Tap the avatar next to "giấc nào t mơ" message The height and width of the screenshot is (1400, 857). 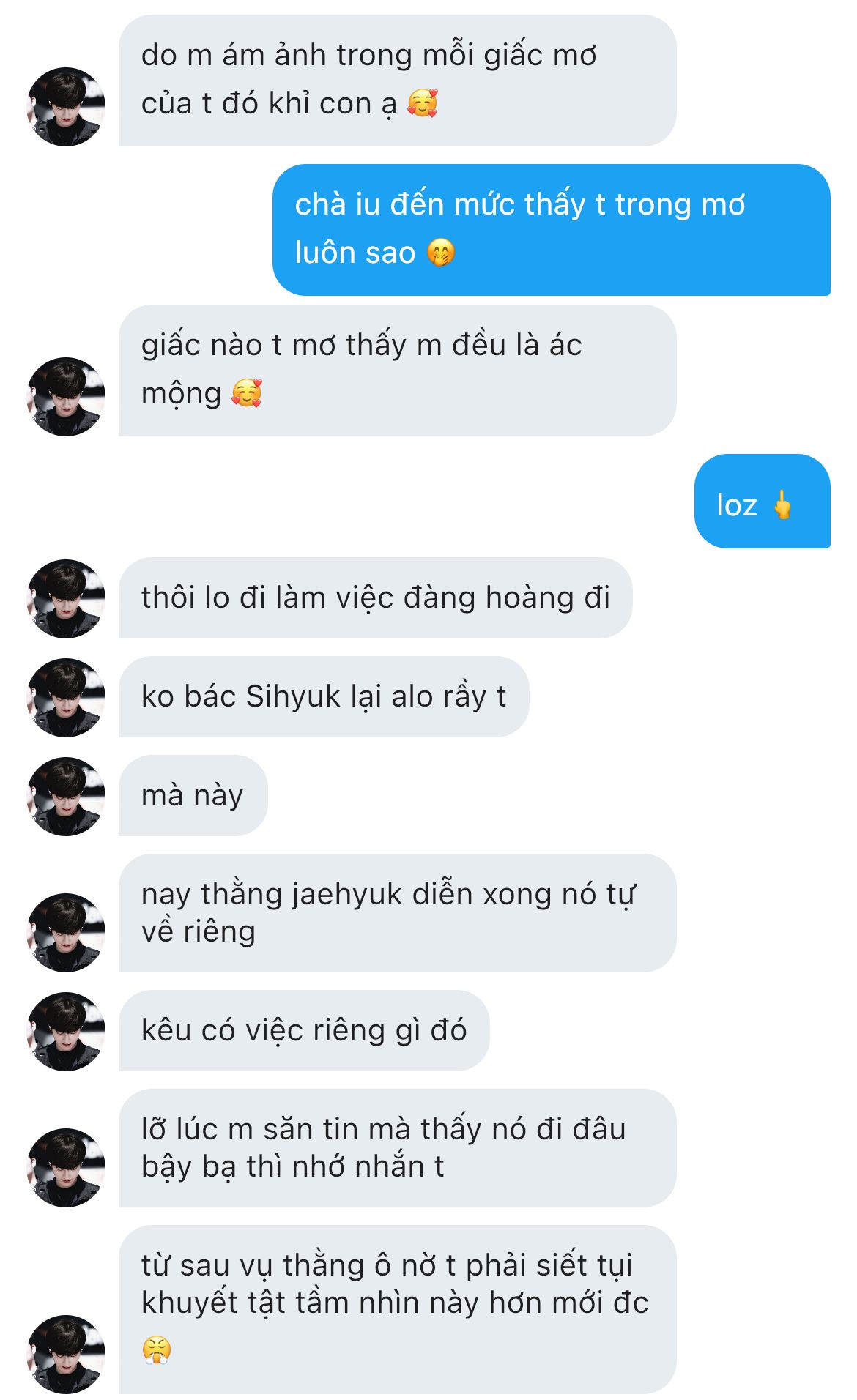click(x=66, y=397)
